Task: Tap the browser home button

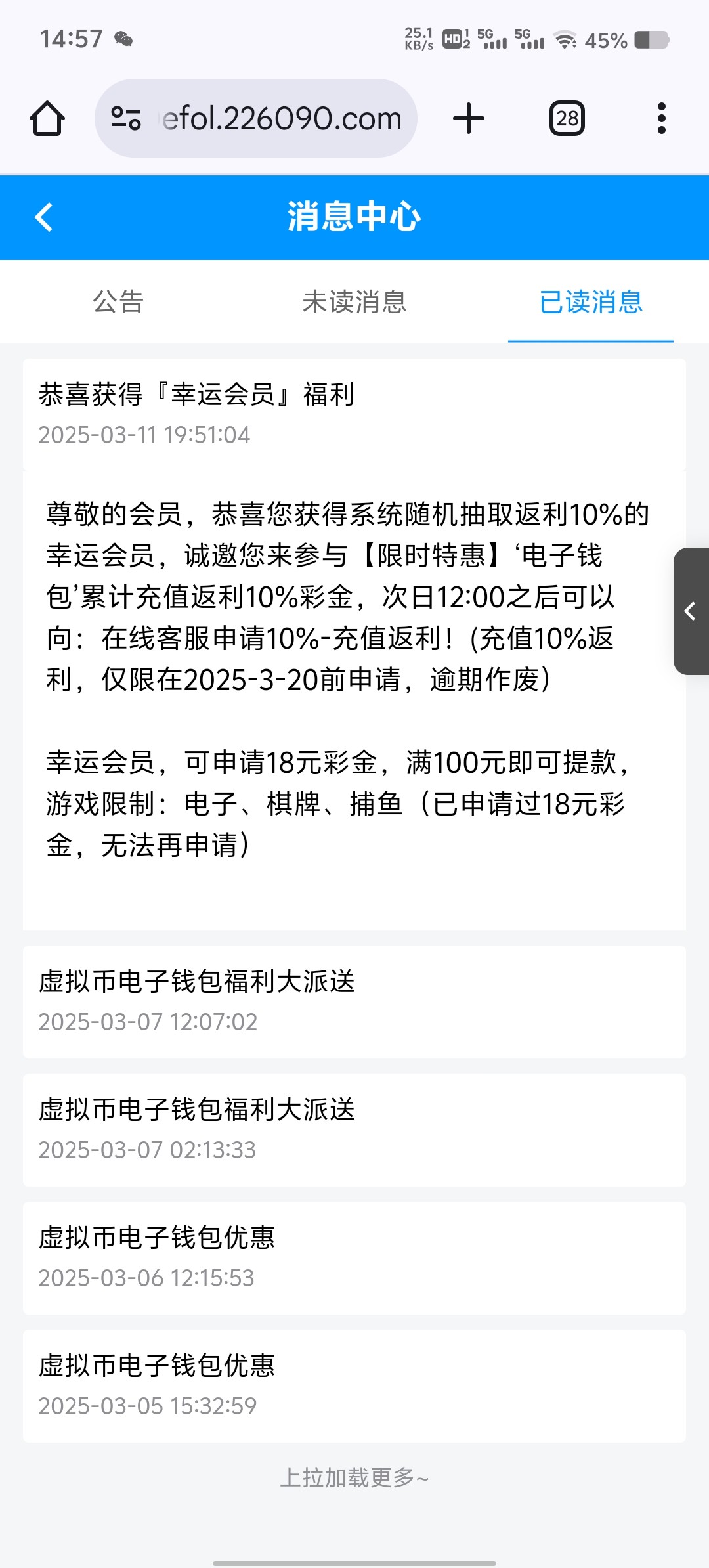Action: click(47, 118)
